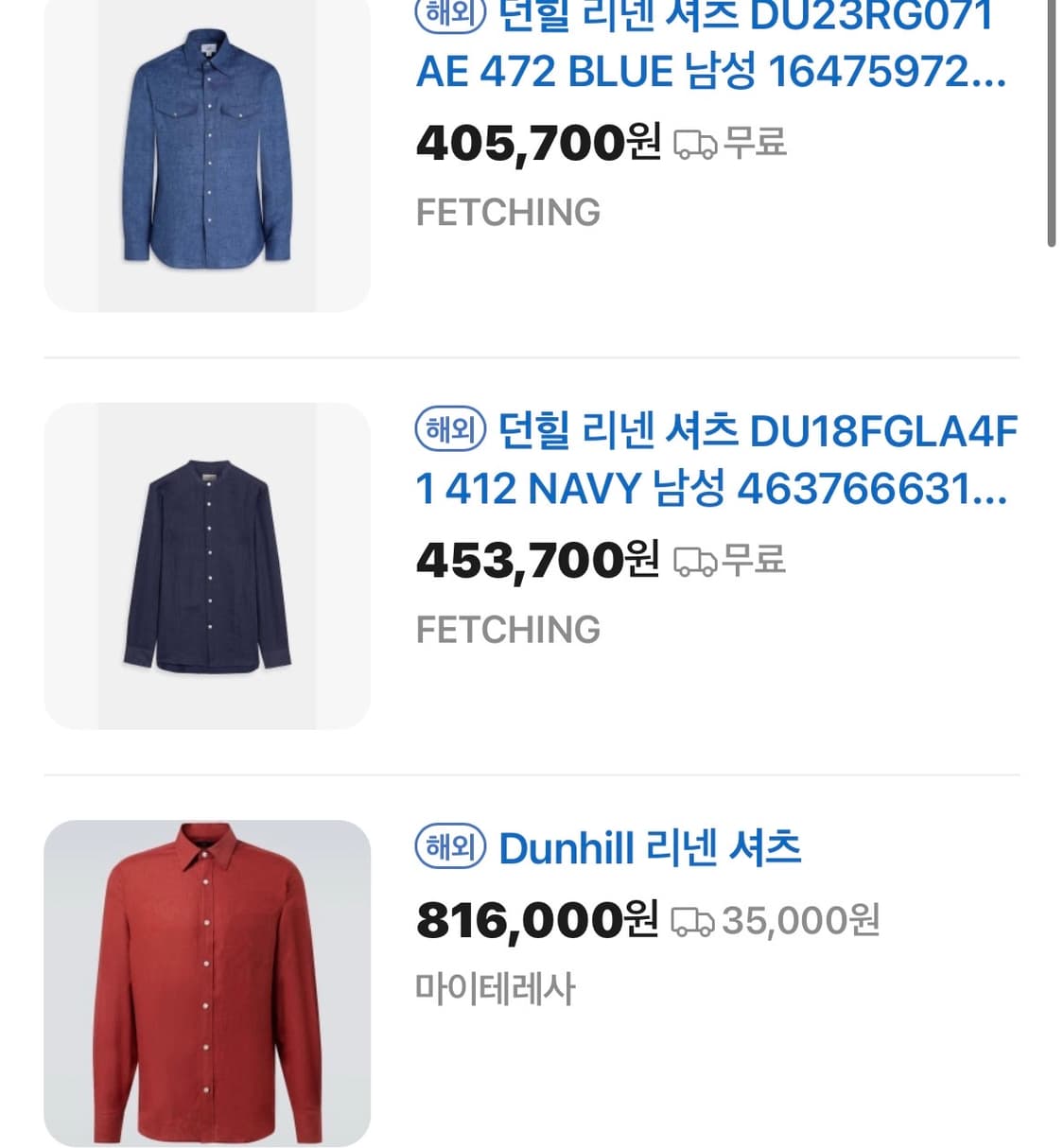Click the 무료 shipping label on the first listing

click(x=754, y=144)
